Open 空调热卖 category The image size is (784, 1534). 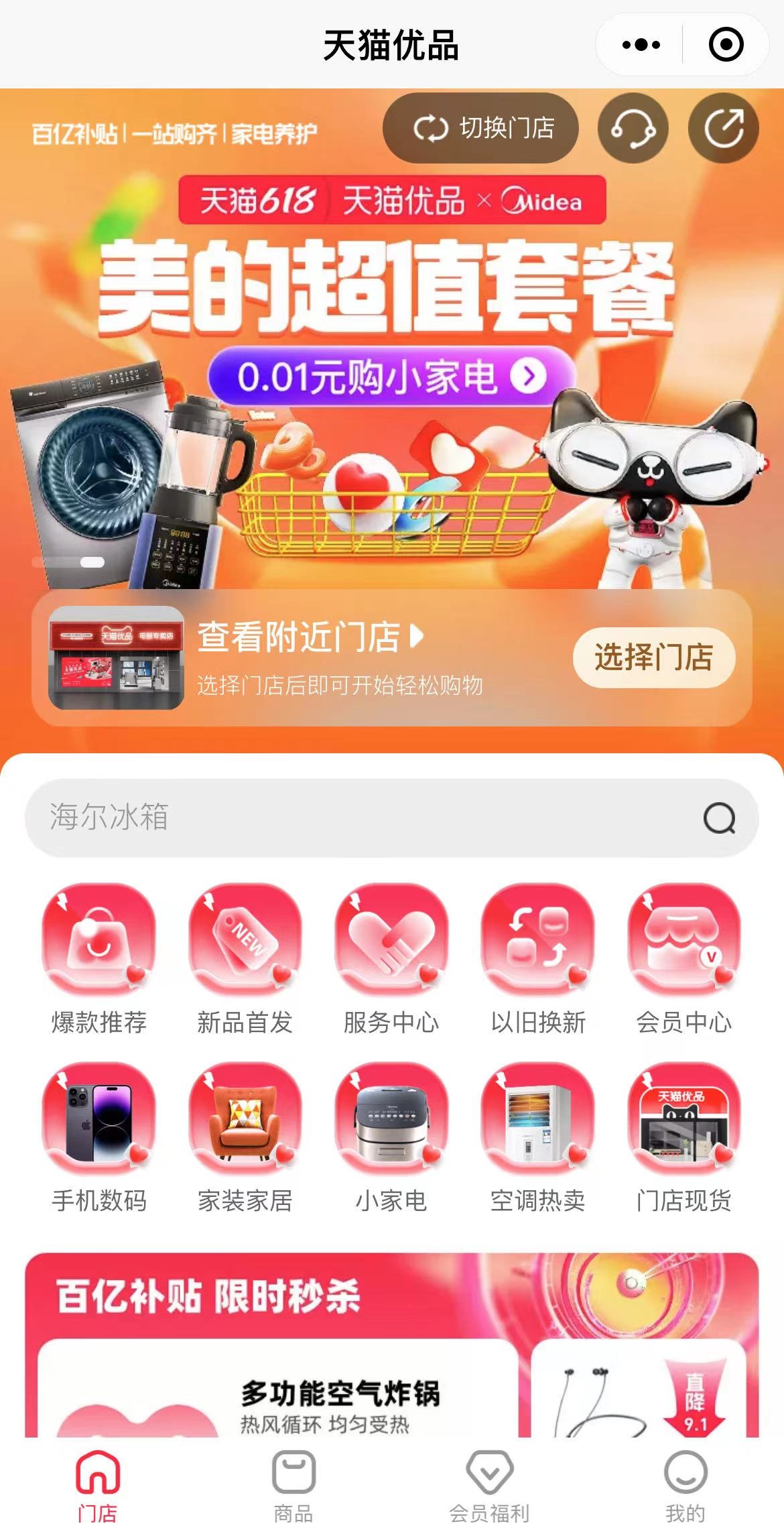537,1137
